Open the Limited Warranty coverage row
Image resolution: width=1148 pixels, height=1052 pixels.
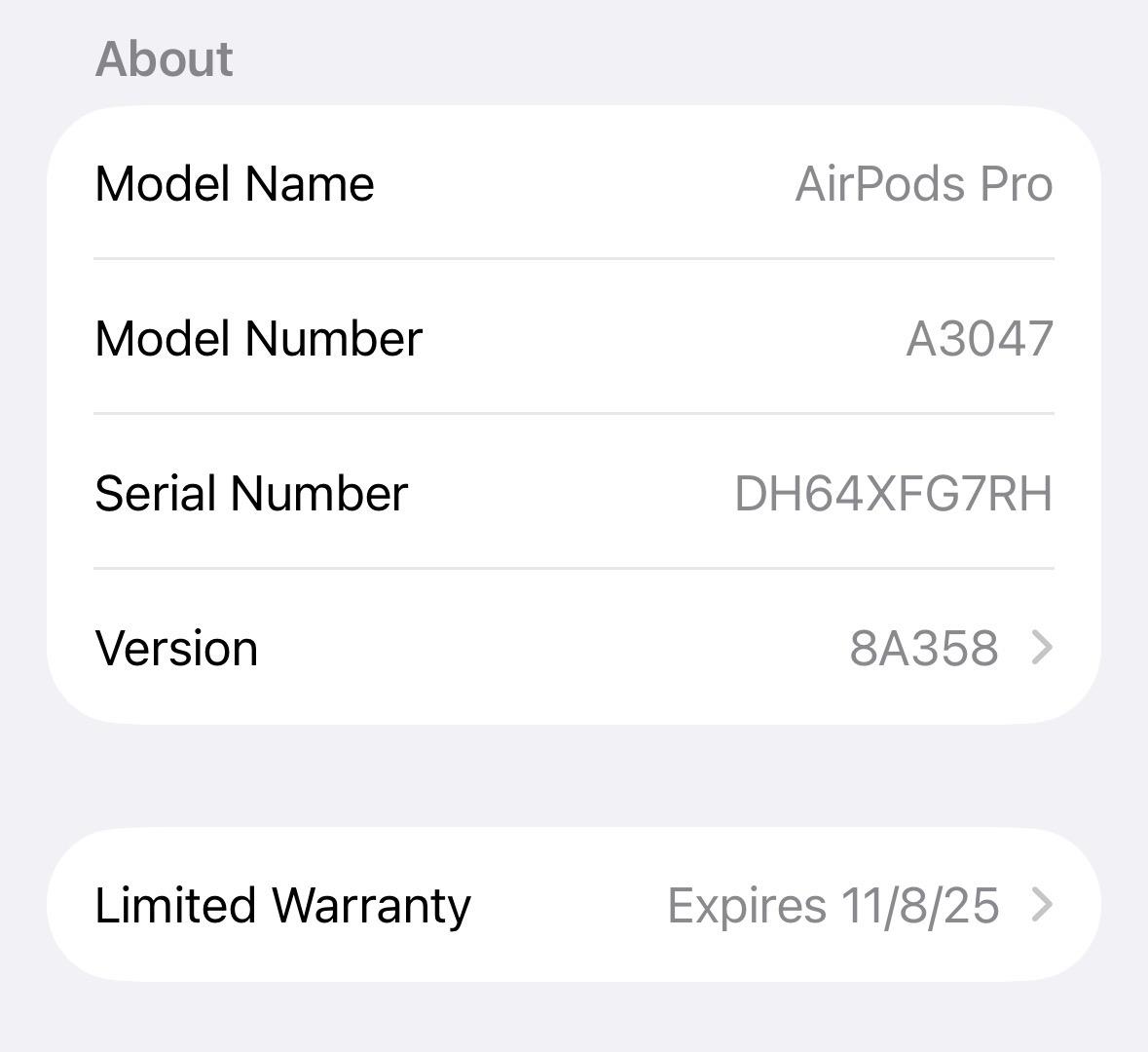pos(574,905)
